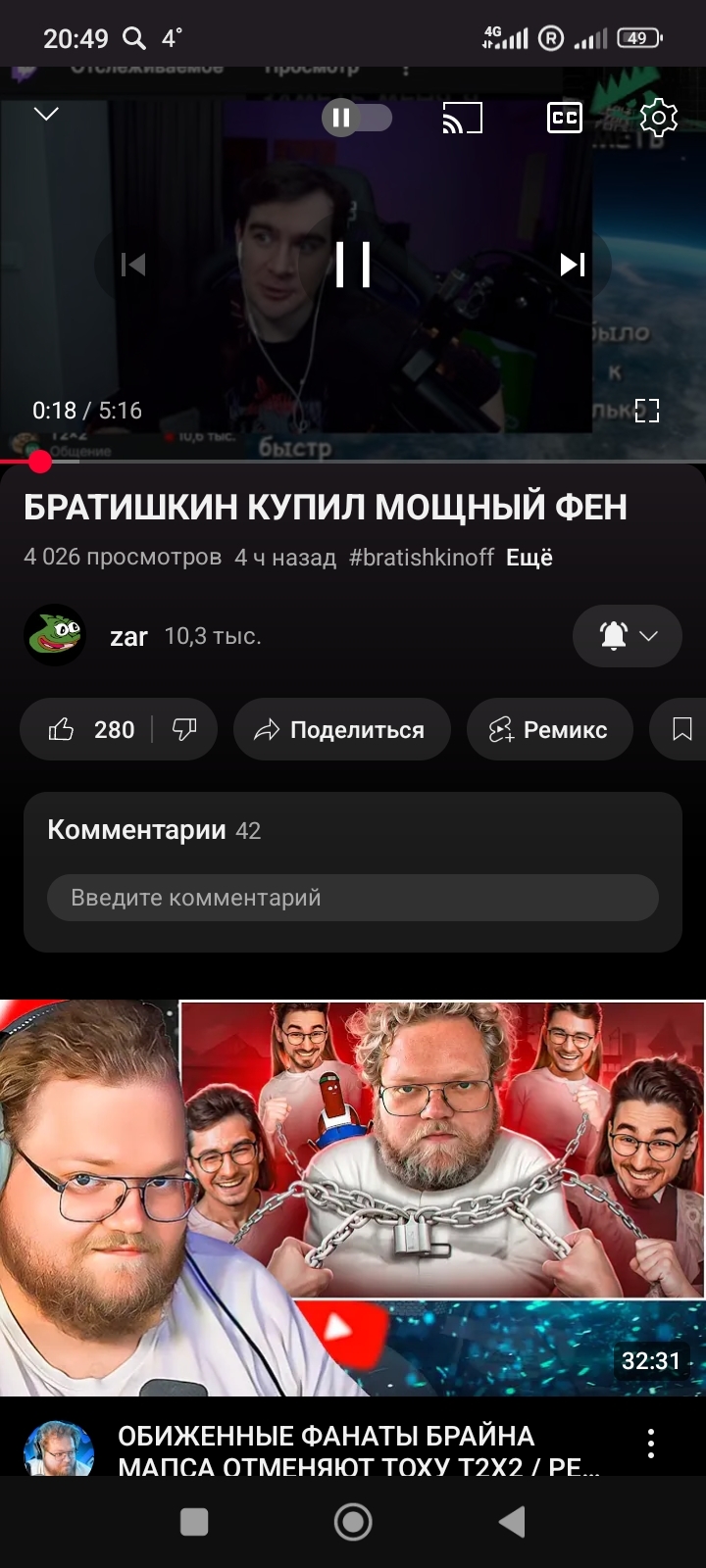Minimize the video player with the down chevron
This screenshot has width=706, height=1568.
click(46, 115)
